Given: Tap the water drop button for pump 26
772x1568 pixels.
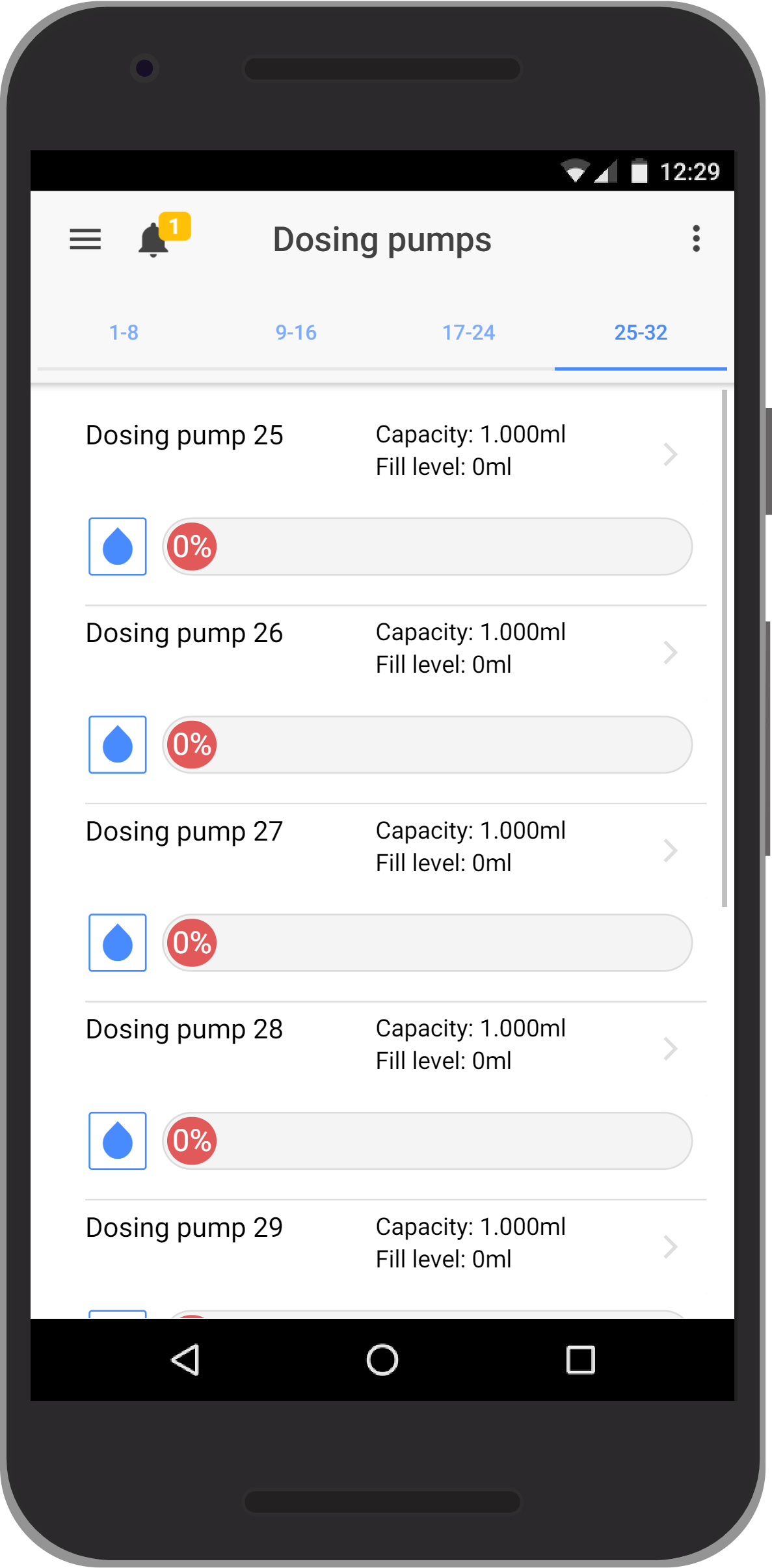Looking at the screenshot, I should point(118,744).
